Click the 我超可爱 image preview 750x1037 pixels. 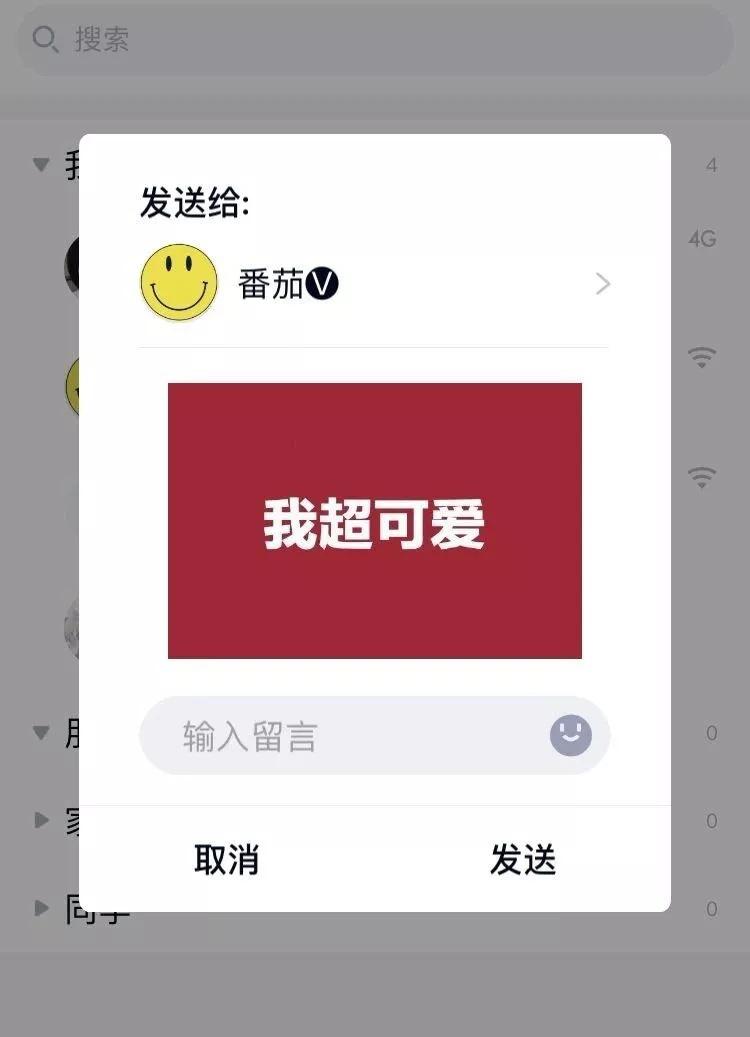(x=375, y=520)
